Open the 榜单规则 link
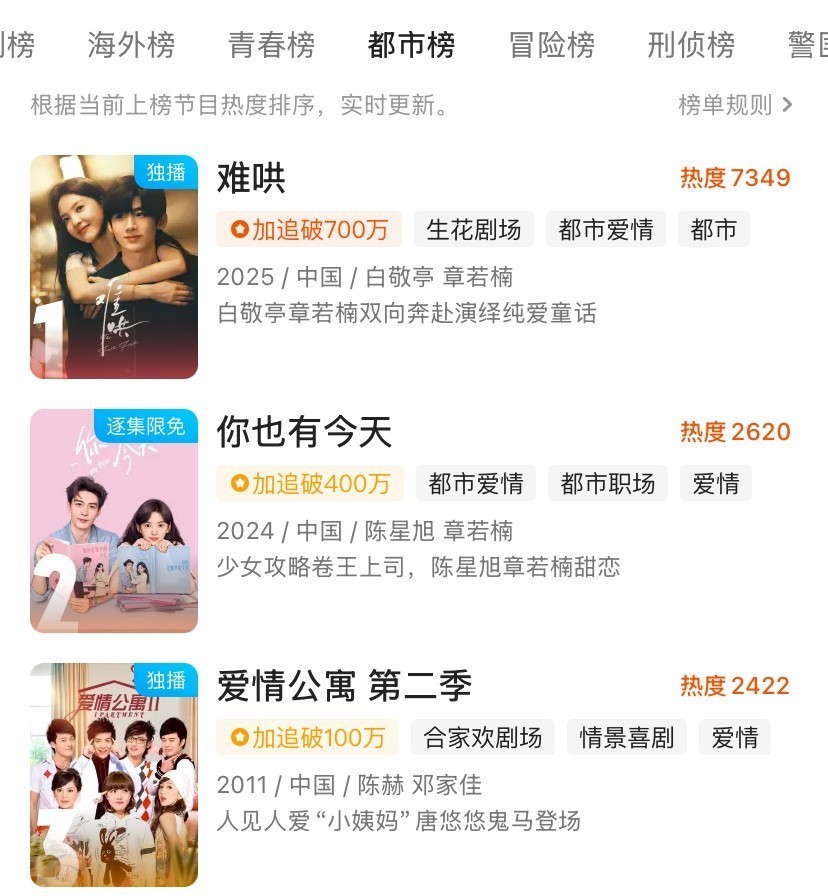The image size is (828, 896). 735,105
